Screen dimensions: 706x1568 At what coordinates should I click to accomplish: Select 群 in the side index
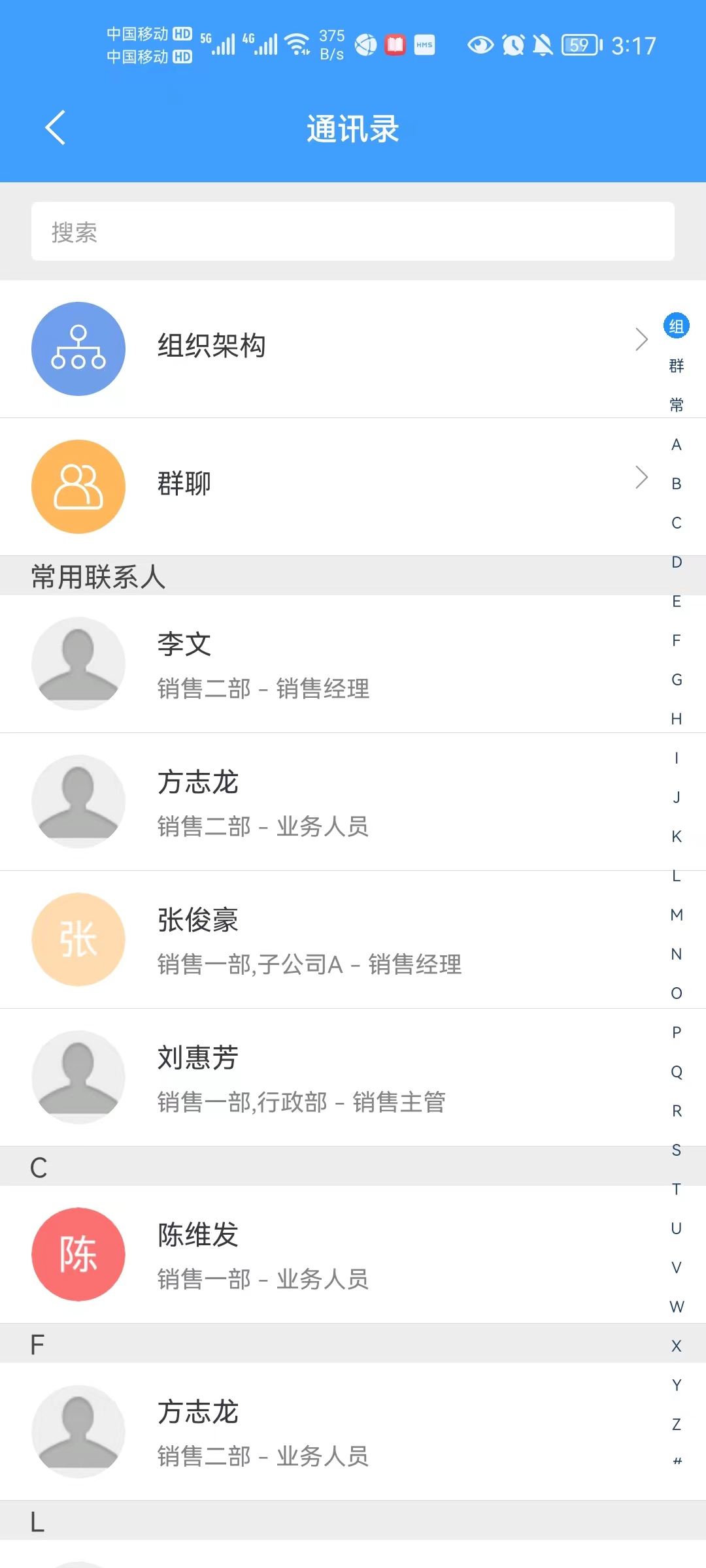tap(677, 366)
